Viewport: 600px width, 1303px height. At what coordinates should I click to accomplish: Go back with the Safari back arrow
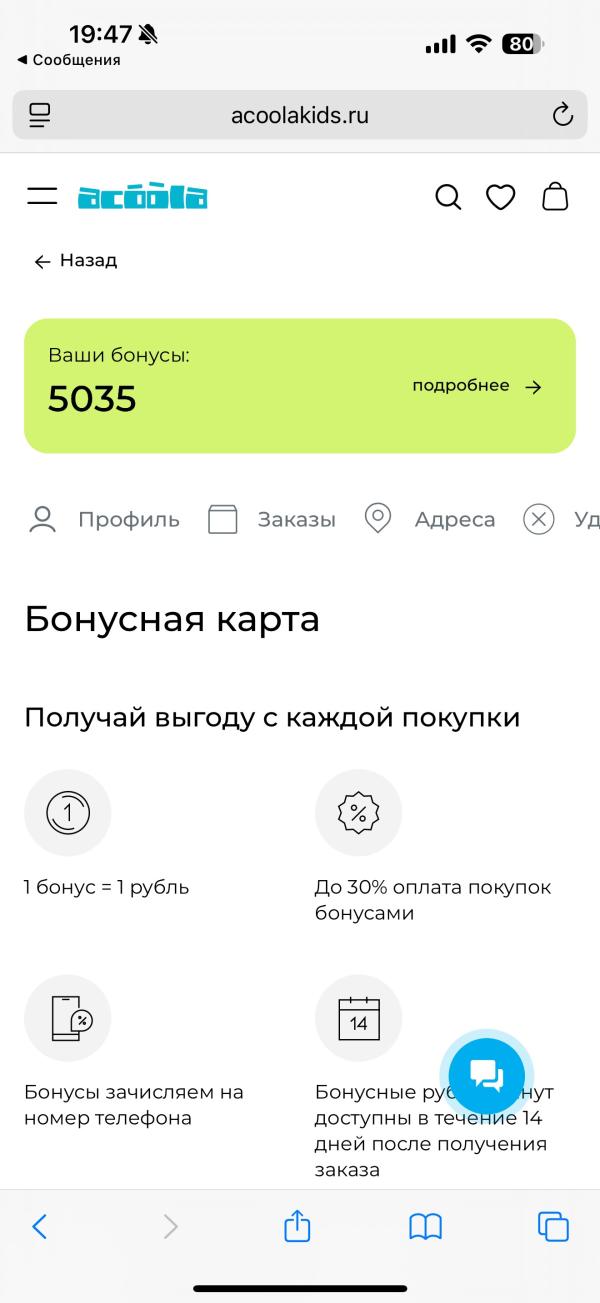pos(39,1226)
